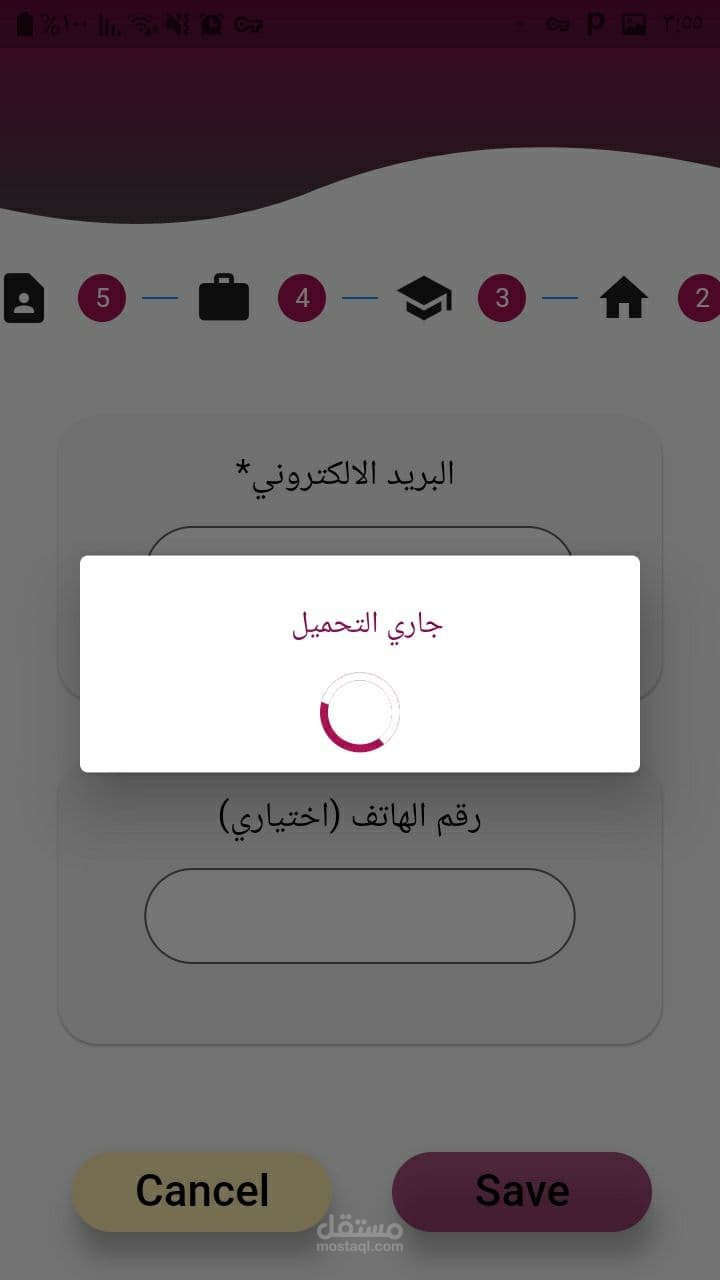This screenshot has height=1280, width=720.
Task: Go to step 3 in the stepper
Action: (502, 298)
